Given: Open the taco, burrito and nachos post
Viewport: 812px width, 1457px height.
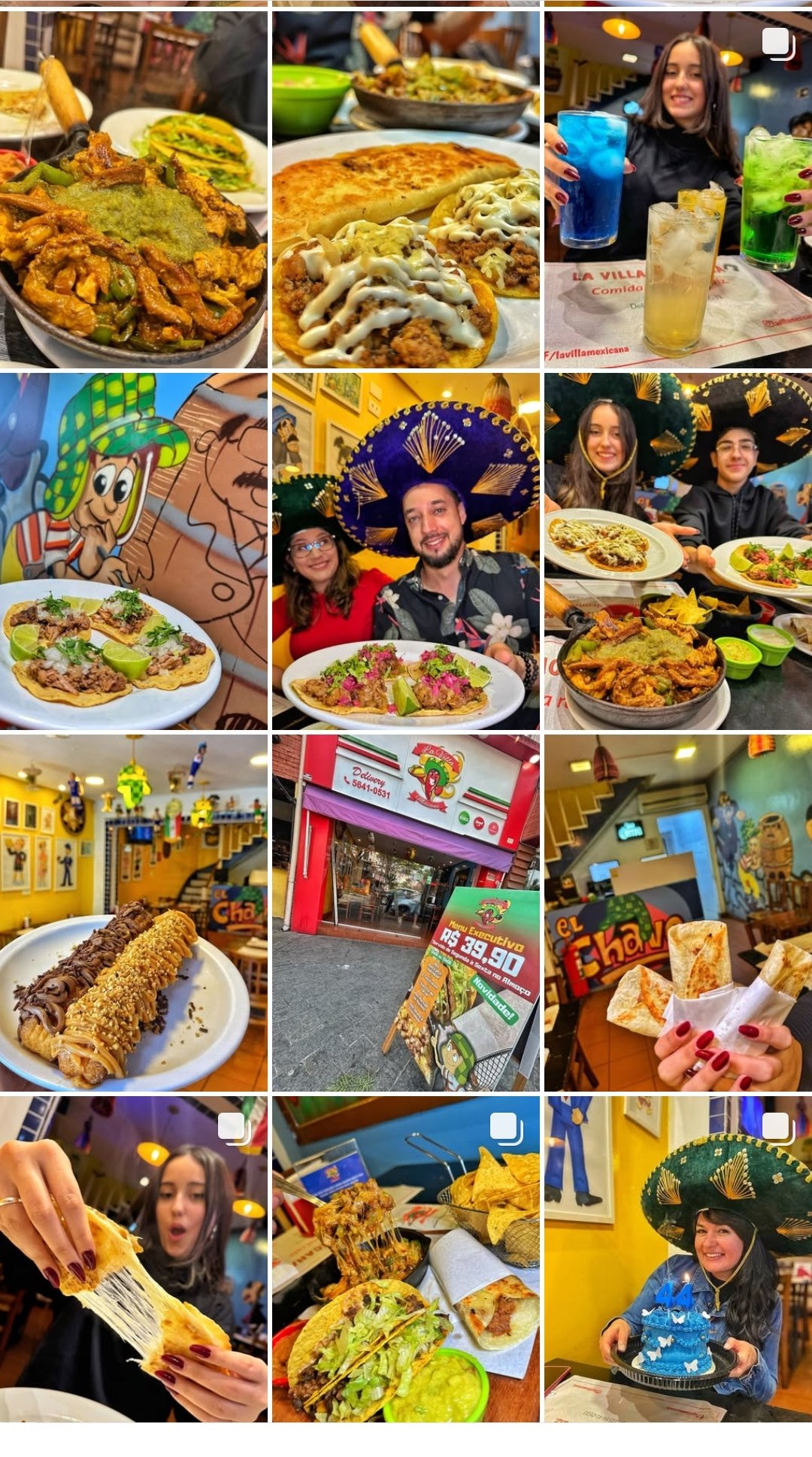Looking at the screenshot, I should click(405, 1259).
